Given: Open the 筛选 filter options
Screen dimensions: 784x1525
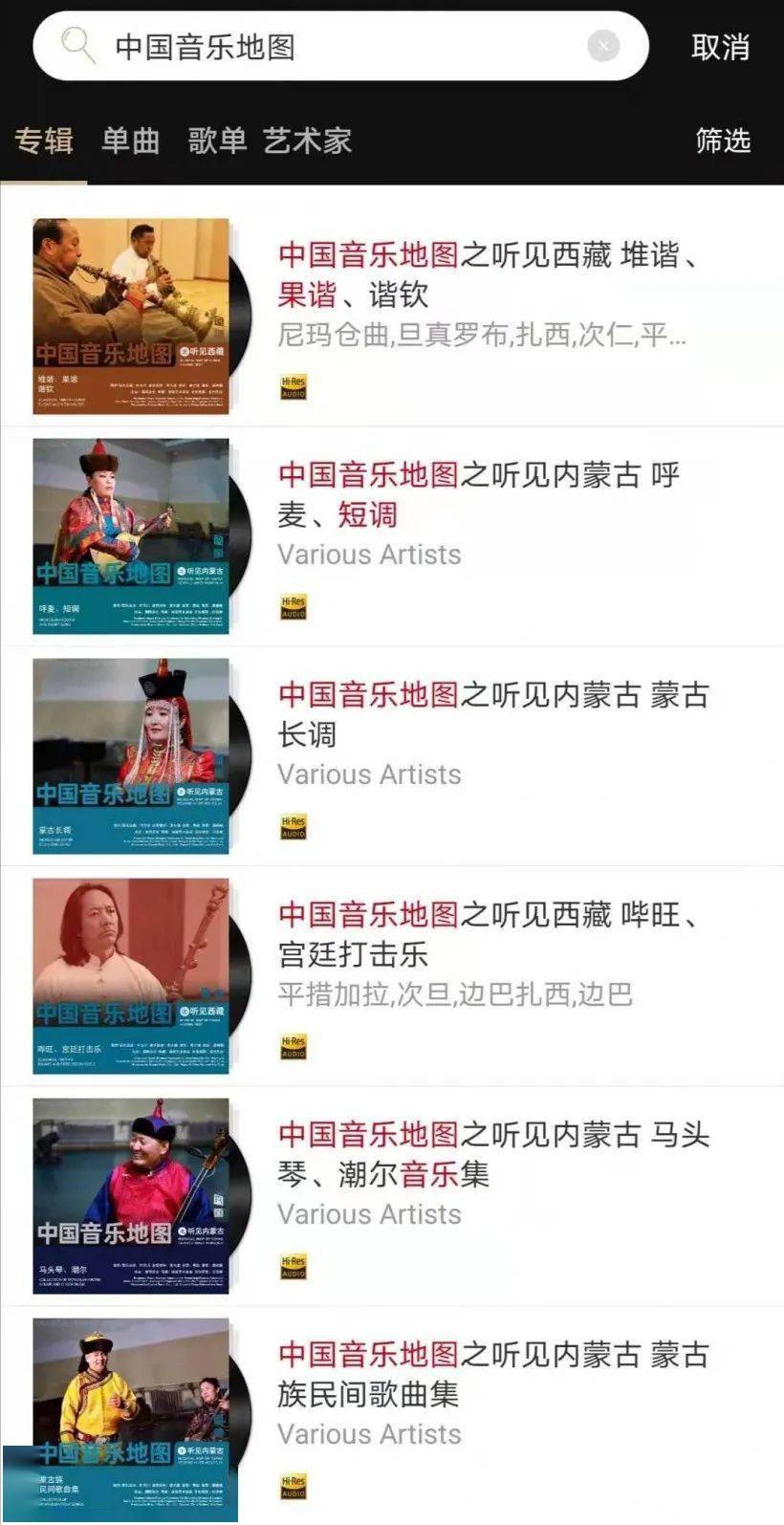Looking at the screenshot, I should 725,141.
